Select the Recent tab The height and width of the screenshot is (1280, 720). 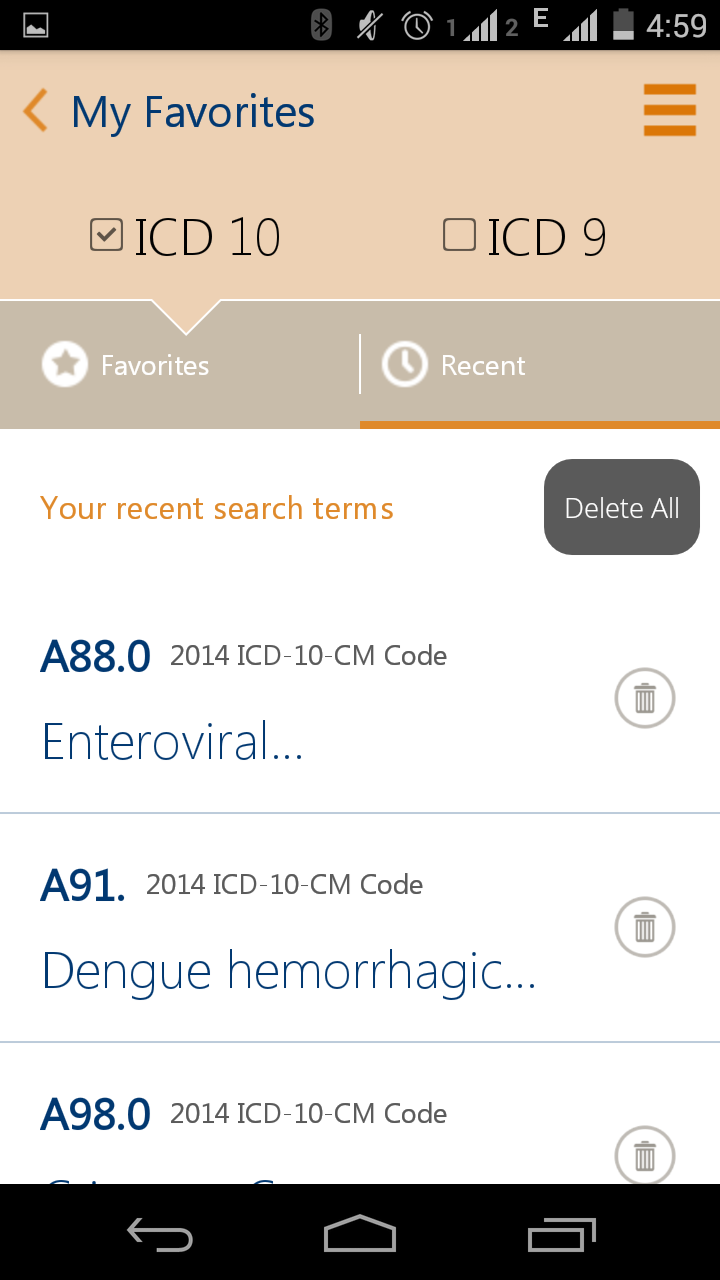(483, 364)
